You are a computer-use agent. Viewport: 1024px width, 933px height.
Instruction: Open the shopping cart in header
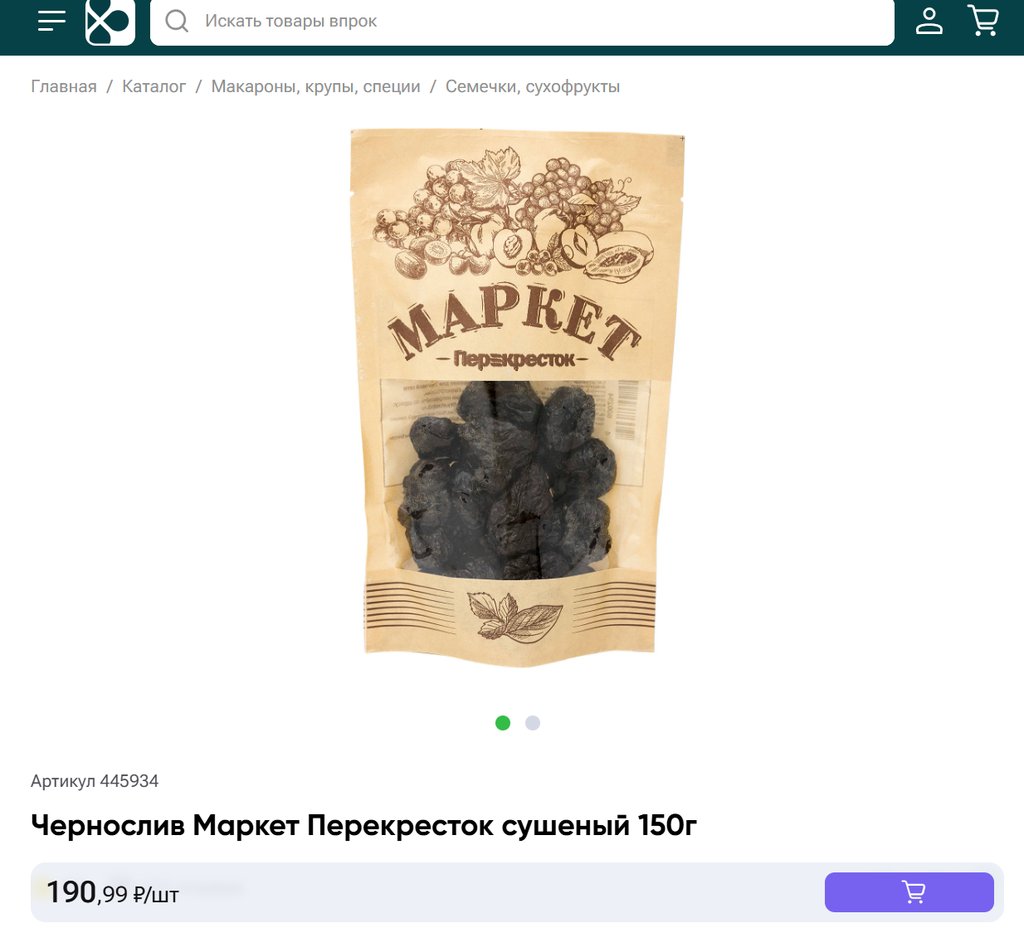click(983, 21)
